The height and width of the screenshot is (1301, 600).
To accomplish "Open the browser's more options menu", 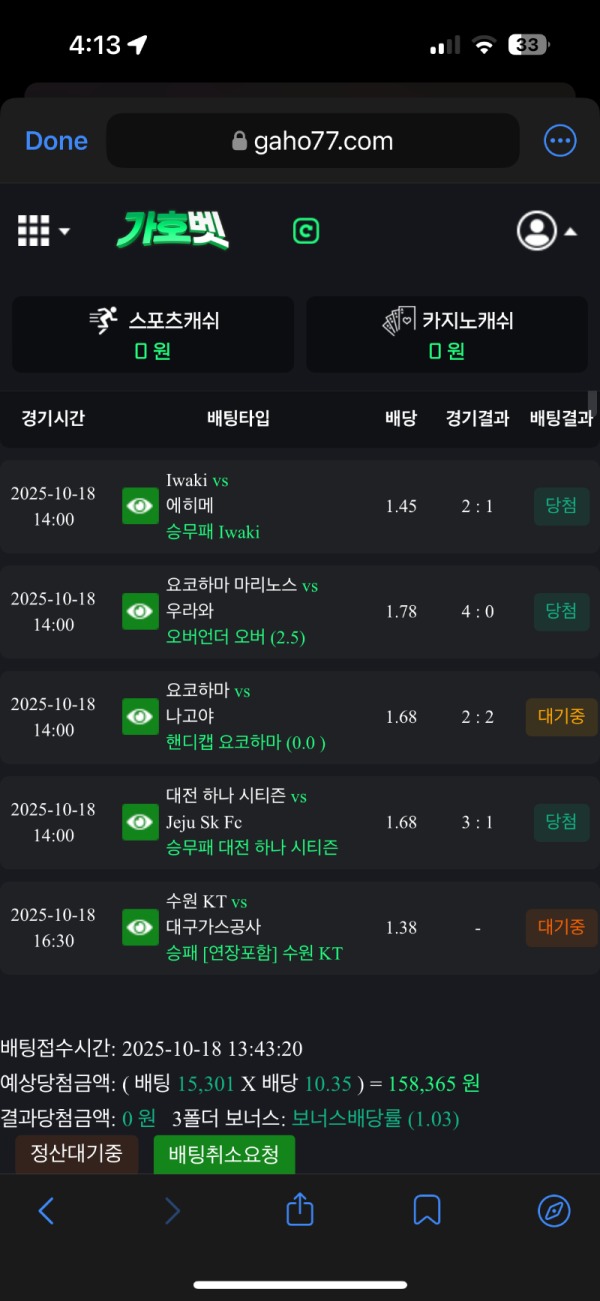I will pyautogui.click(x=559, y=141).
